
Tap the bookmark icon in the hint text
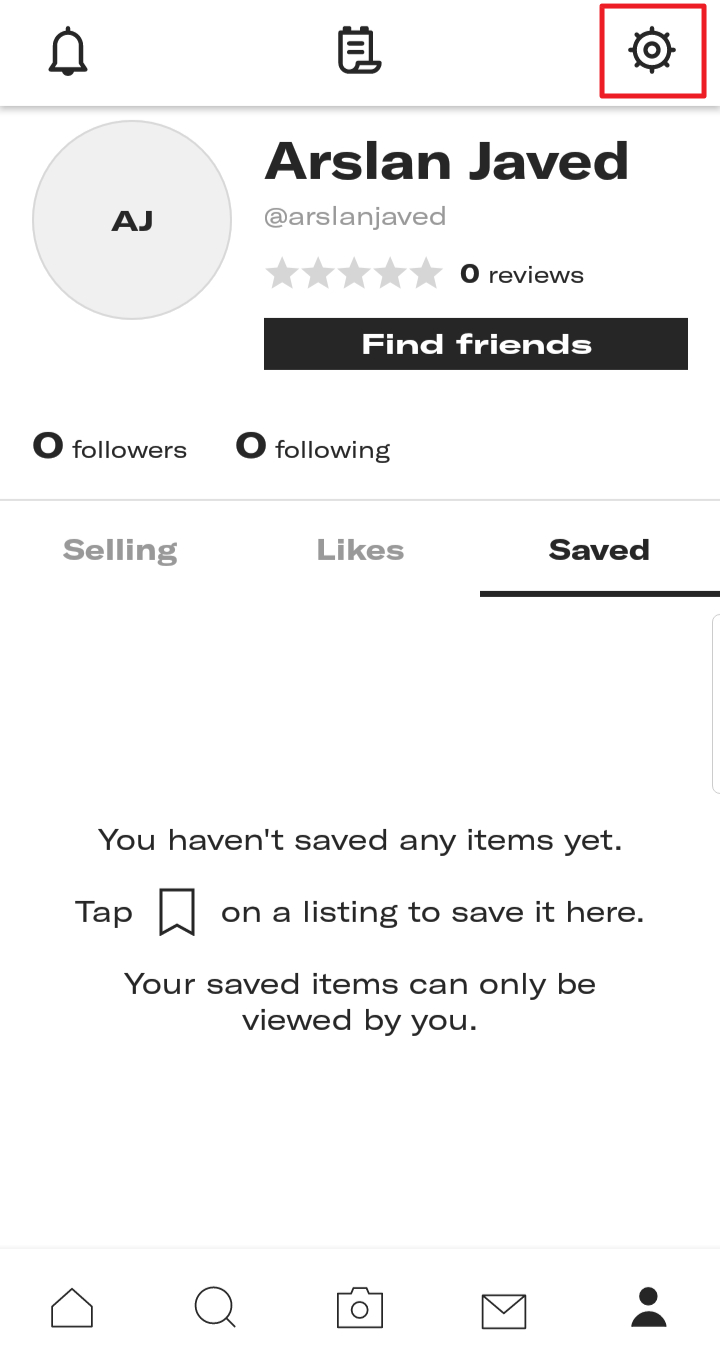click(x=176, y=910)
